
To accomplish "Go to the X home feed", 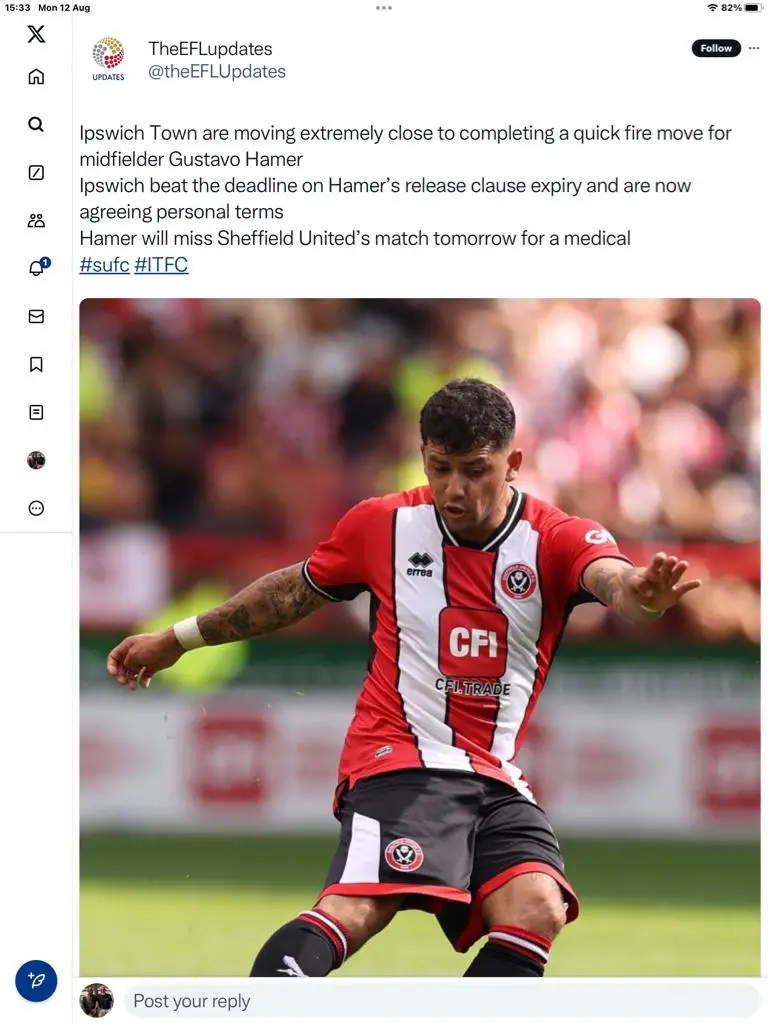I will pyautogui.click(x=36, y=77).
